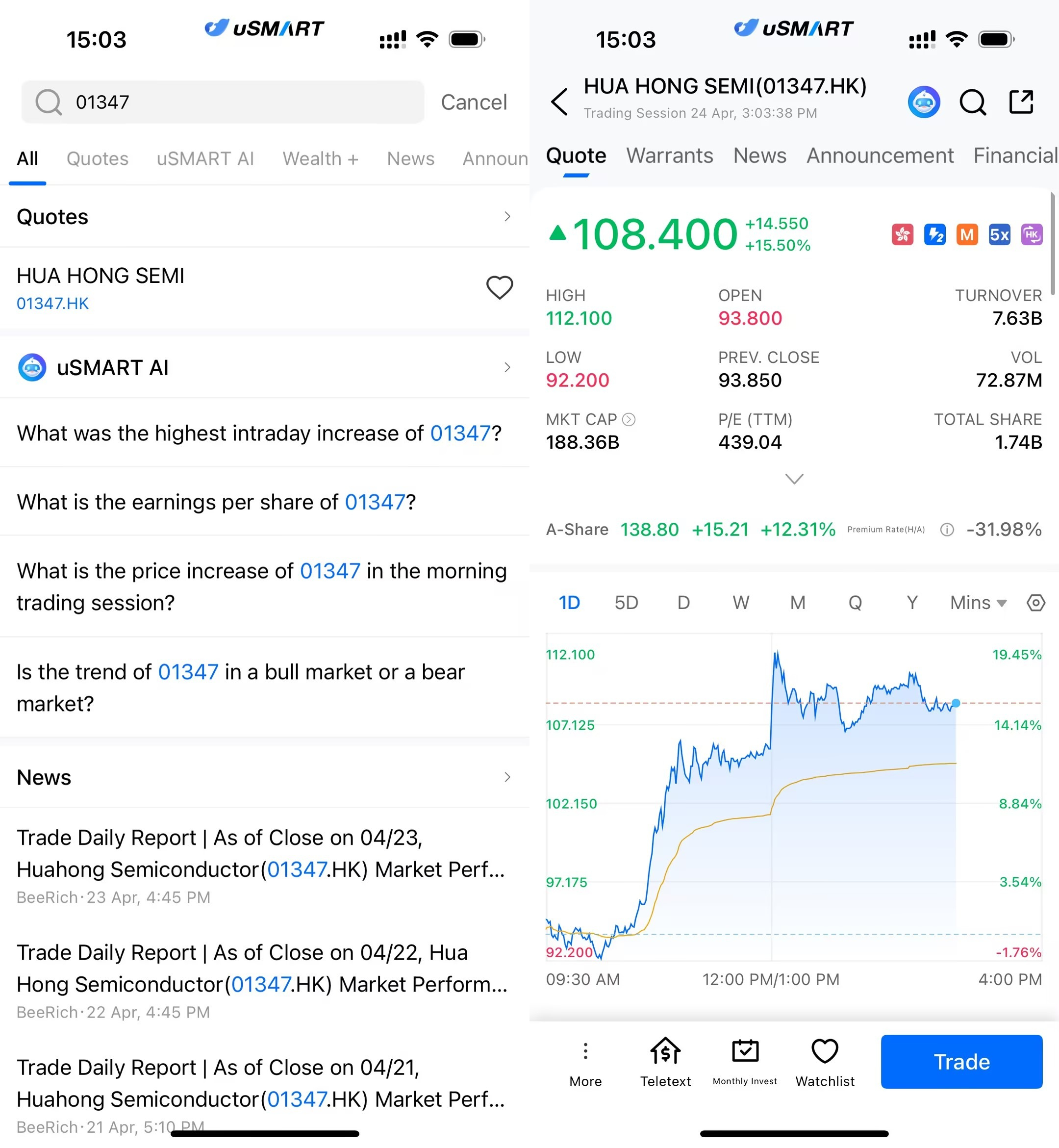Viewport: 1059px width, 1148px height.
Task: Open the Trade Daily Report for 04/22
Action: (262, 969)
